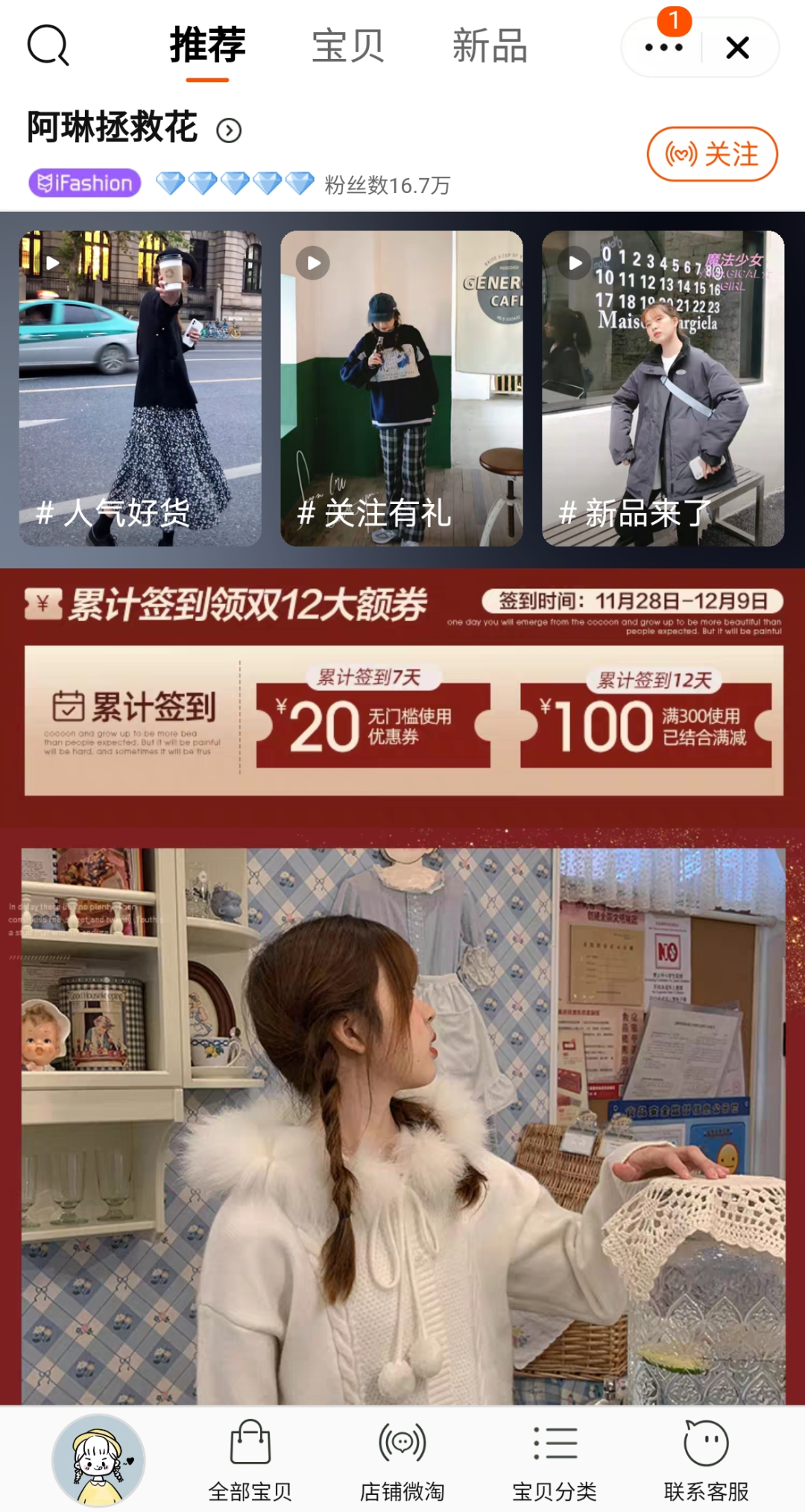
Task: Click the iFashion badge
Action: click(83, 182)
